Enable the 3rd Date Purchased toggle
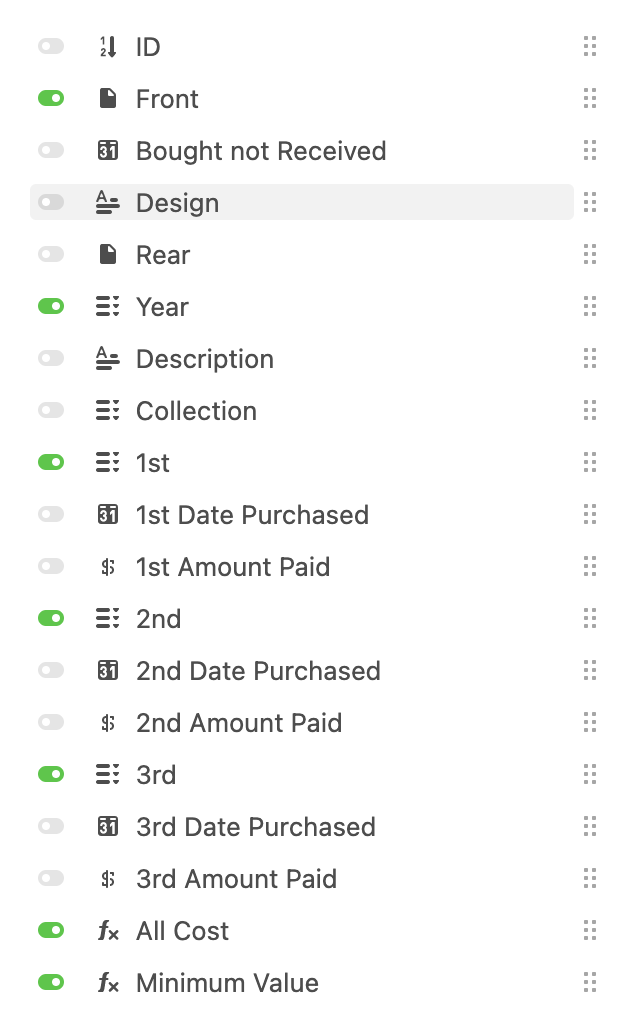Viewport: 636px width, 1018px height. (x=51, y=826)
